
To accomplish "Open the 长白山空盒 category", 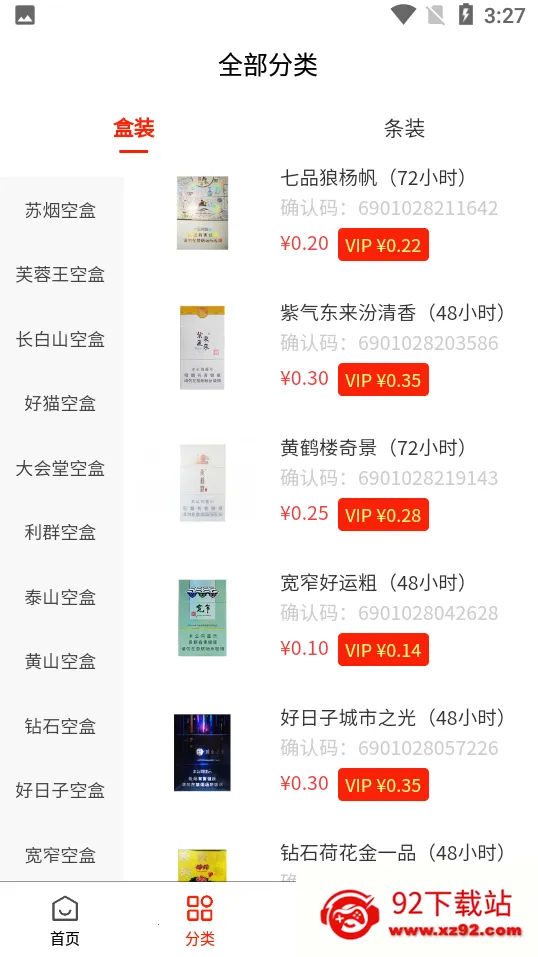I will point(60,339).
